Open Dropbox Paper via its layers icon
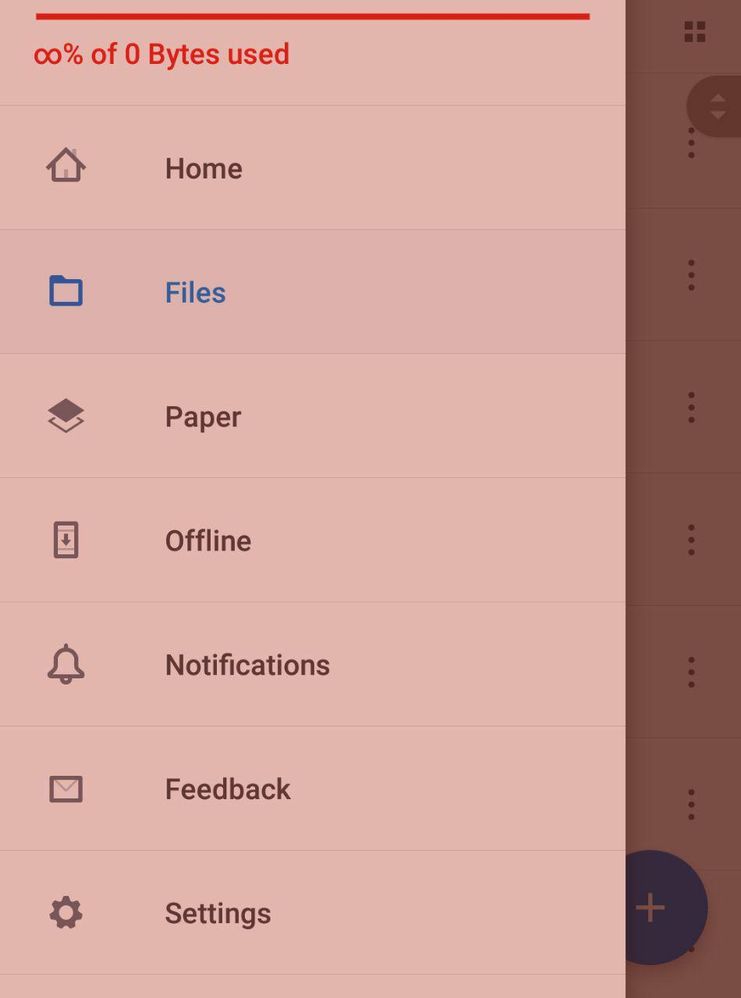Image resolution: width=741 pixels, height=998 pixels. click(64, 414)
